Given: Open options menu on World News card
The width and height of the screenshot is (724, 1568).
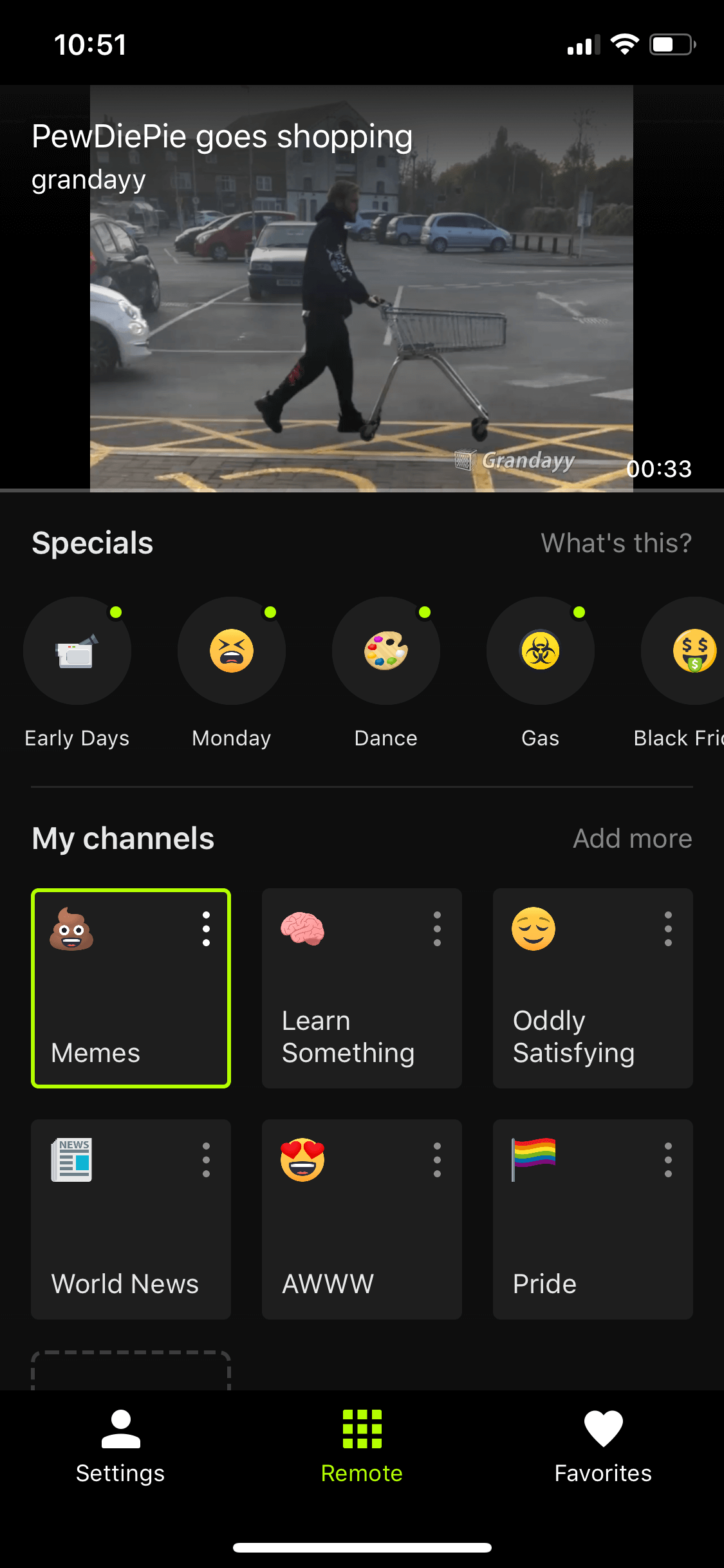Looking at the screenshot, I should click(206, 1160).
